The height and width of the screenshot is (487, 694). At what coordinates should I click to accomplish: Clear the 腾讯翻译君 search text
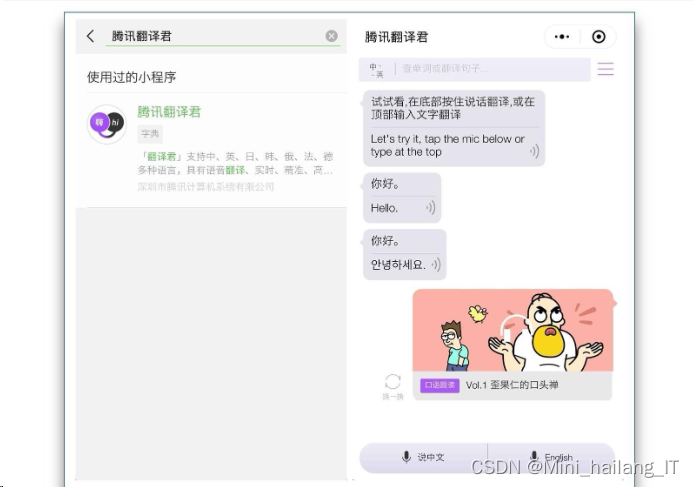pos(332,36)
